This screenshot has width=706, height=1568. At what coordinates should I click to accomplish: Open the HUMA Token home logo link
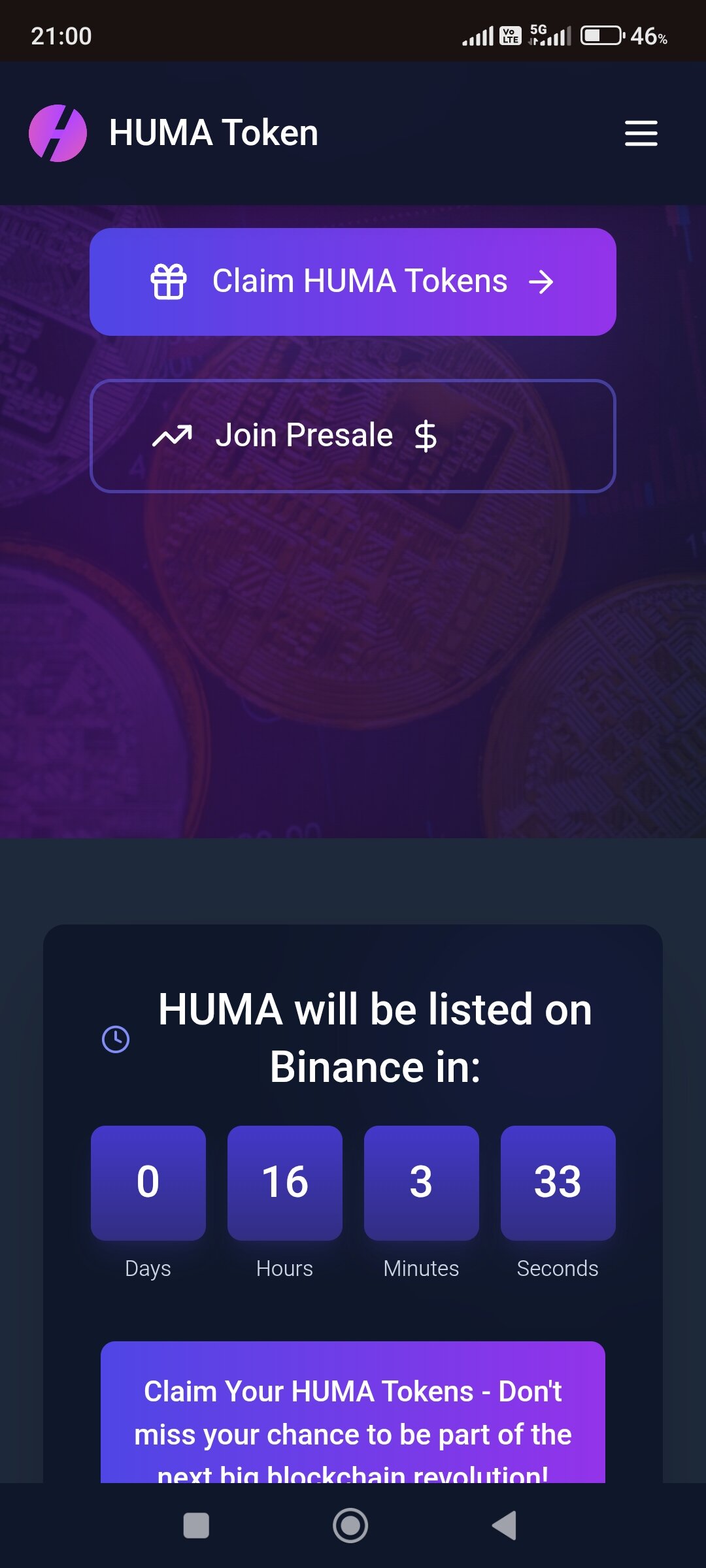coord(174,133)
